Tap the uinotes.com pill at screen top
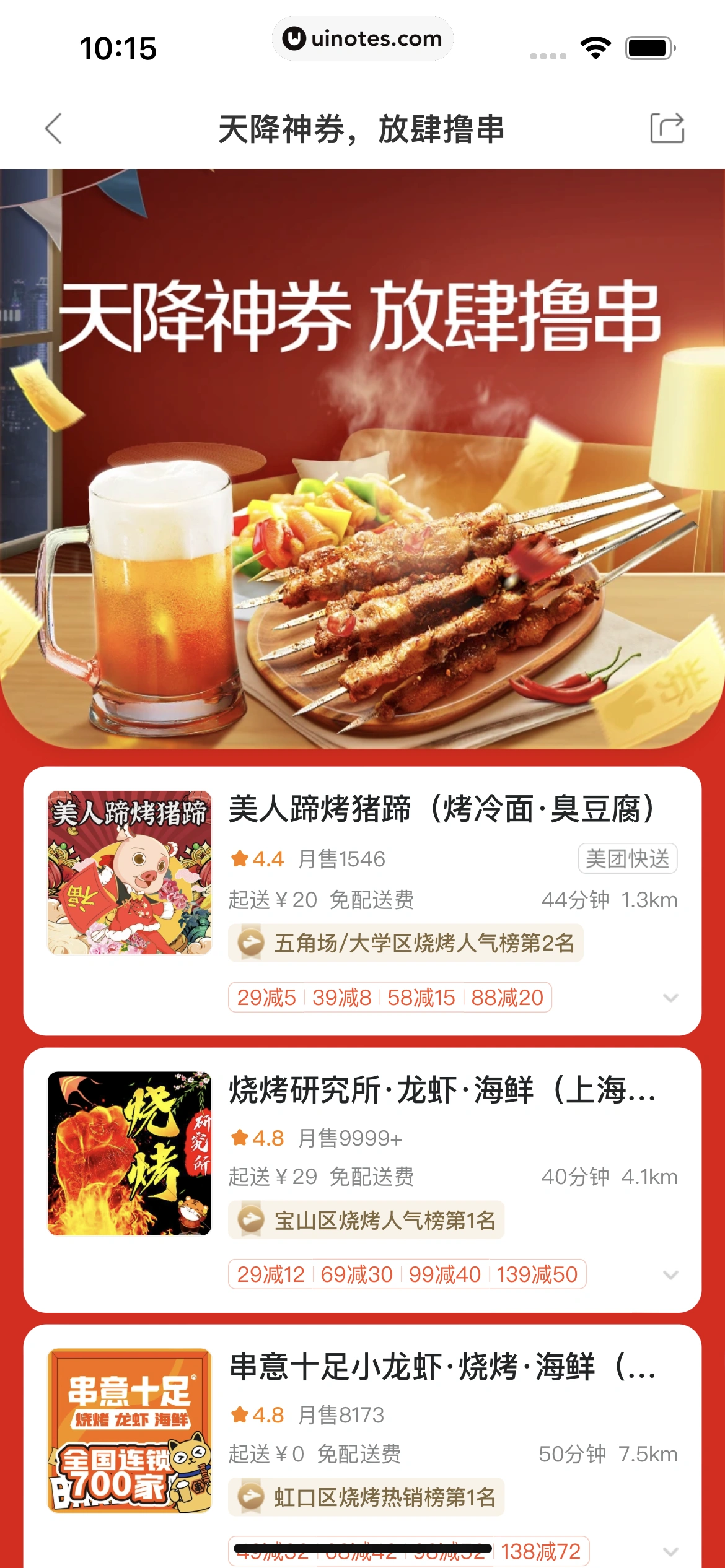The width and height of the screenshot is (725, 1568). [362, 39]
